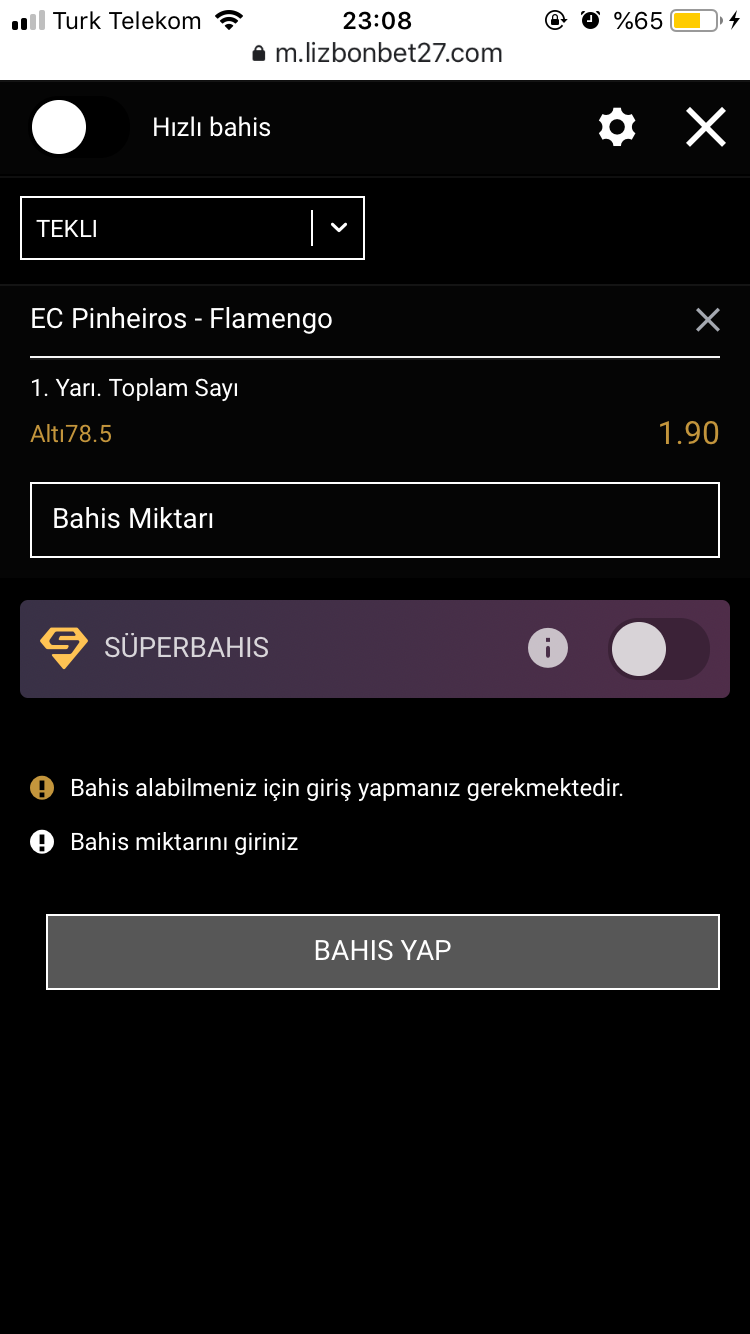Show SÜPERBAHIS info
This screenshot has height=1334, width=750.
point(548,648)
